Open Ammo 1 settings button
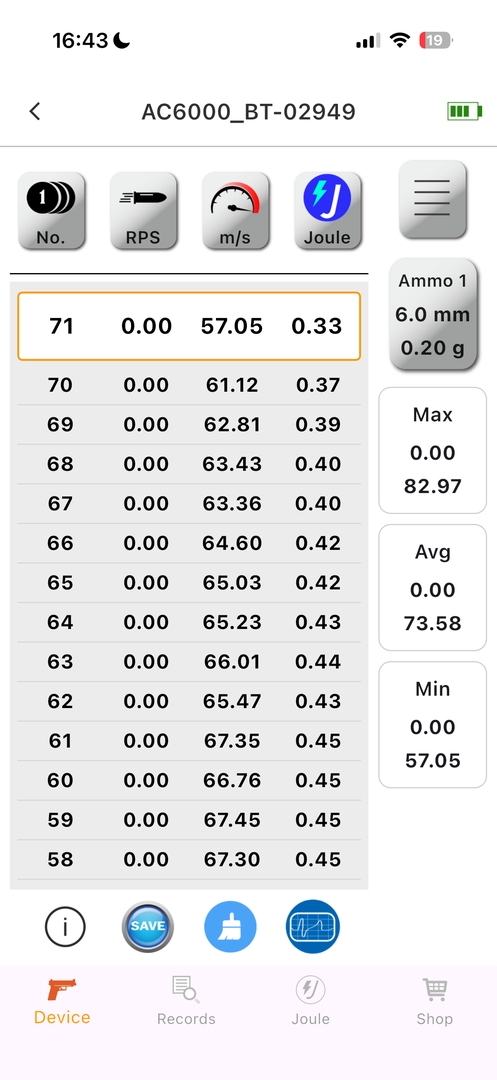Image resolution: width=497 pixels, height=1080 pixels. click(x=433, y=315)
